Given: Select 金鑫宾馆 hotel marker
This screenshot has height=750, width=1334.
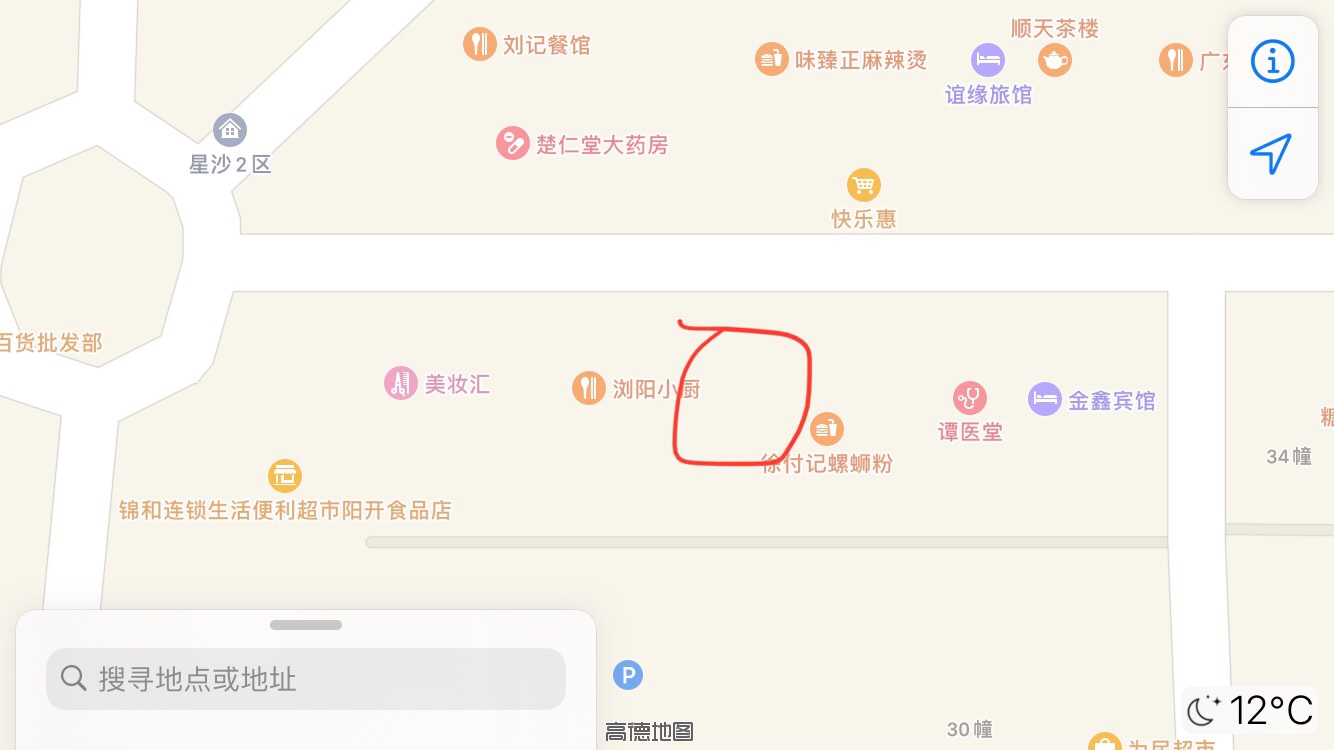Looking at the screenshot, I should click(1045, 400).
